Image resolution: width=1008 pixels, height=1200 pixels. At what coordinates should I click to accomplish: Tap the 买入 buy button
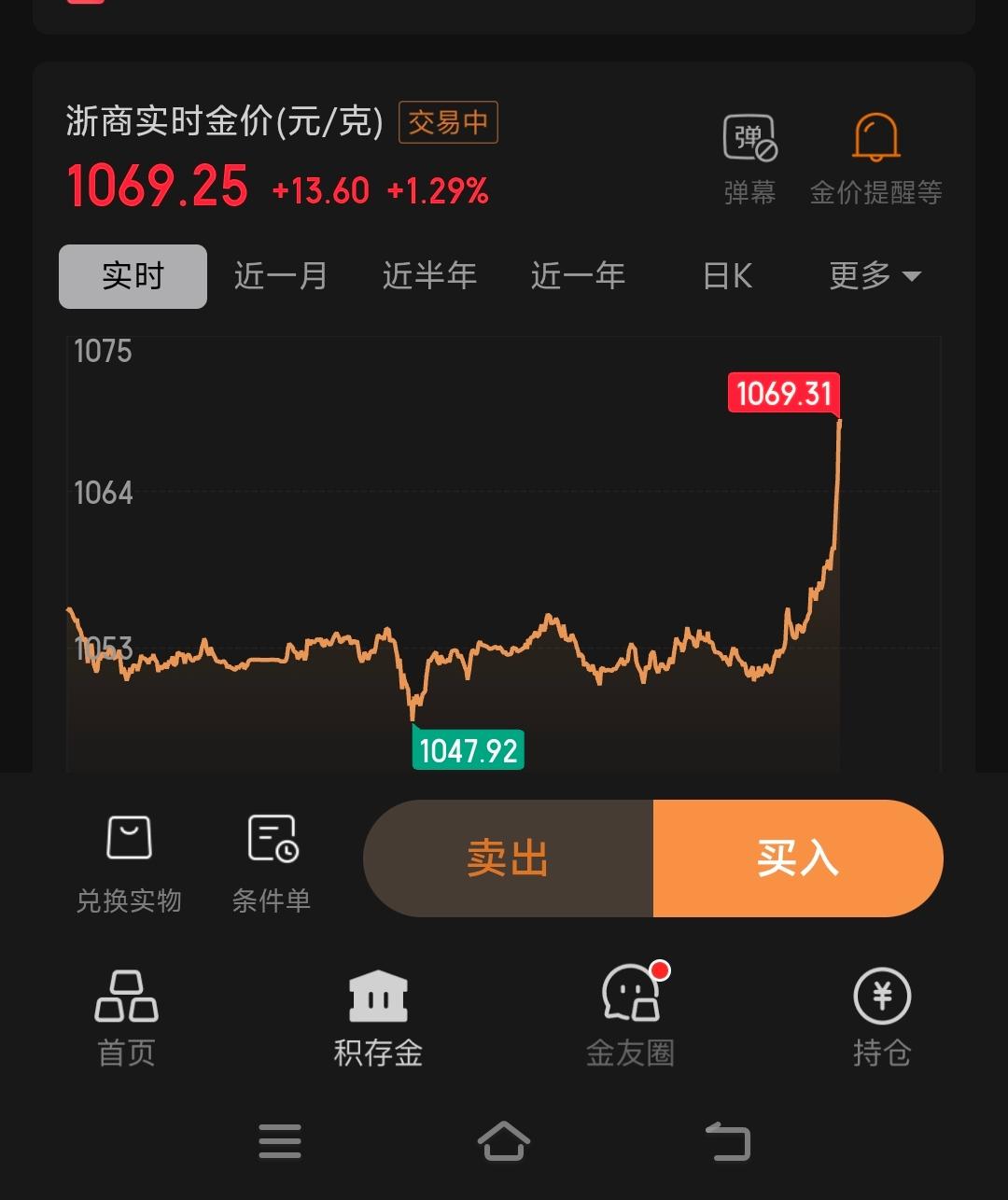click(x=798, y=858)
